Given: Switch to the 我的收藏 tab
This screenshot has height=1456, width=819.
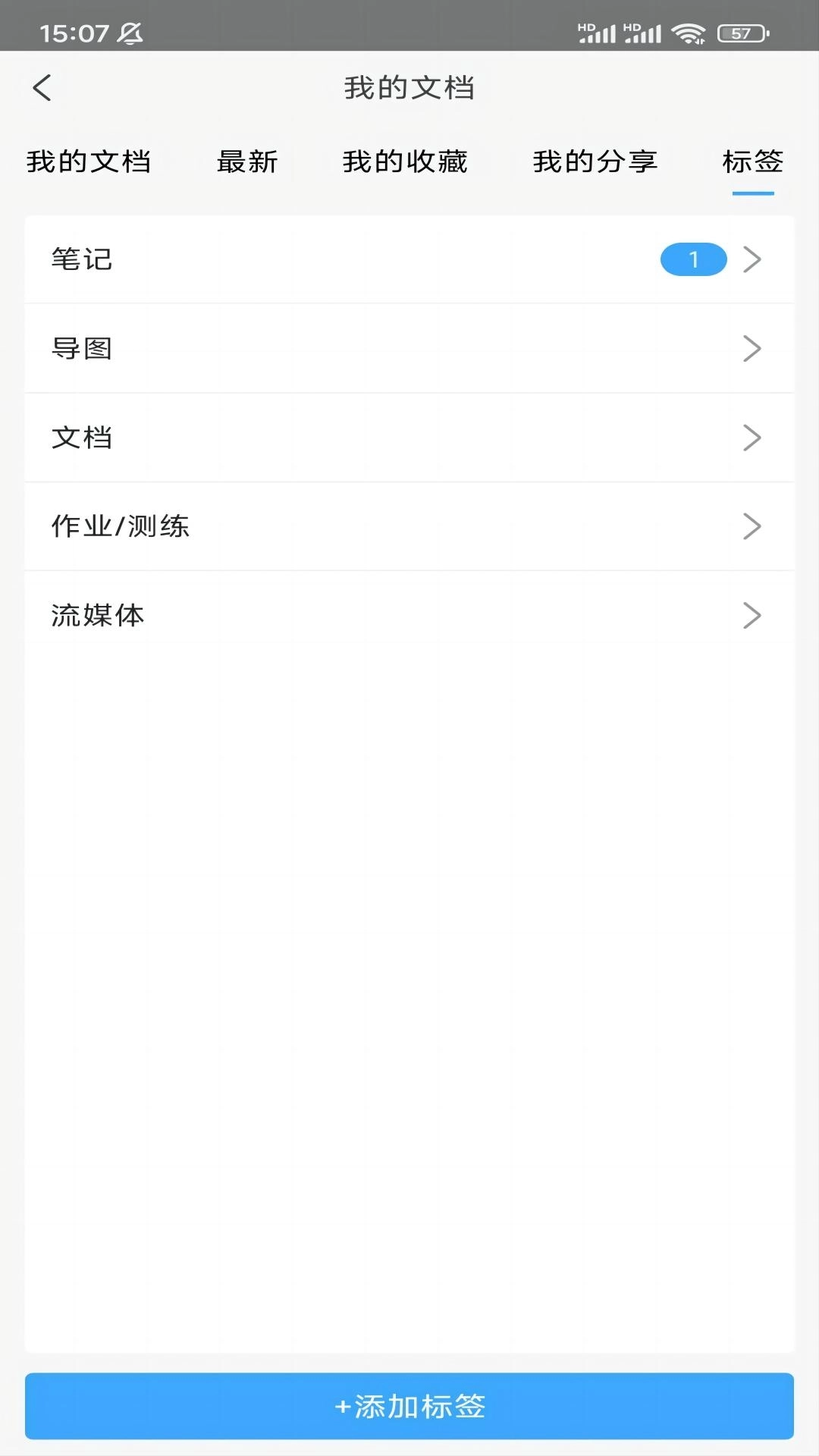Looking at the screenshot, I should click(407, 162).
